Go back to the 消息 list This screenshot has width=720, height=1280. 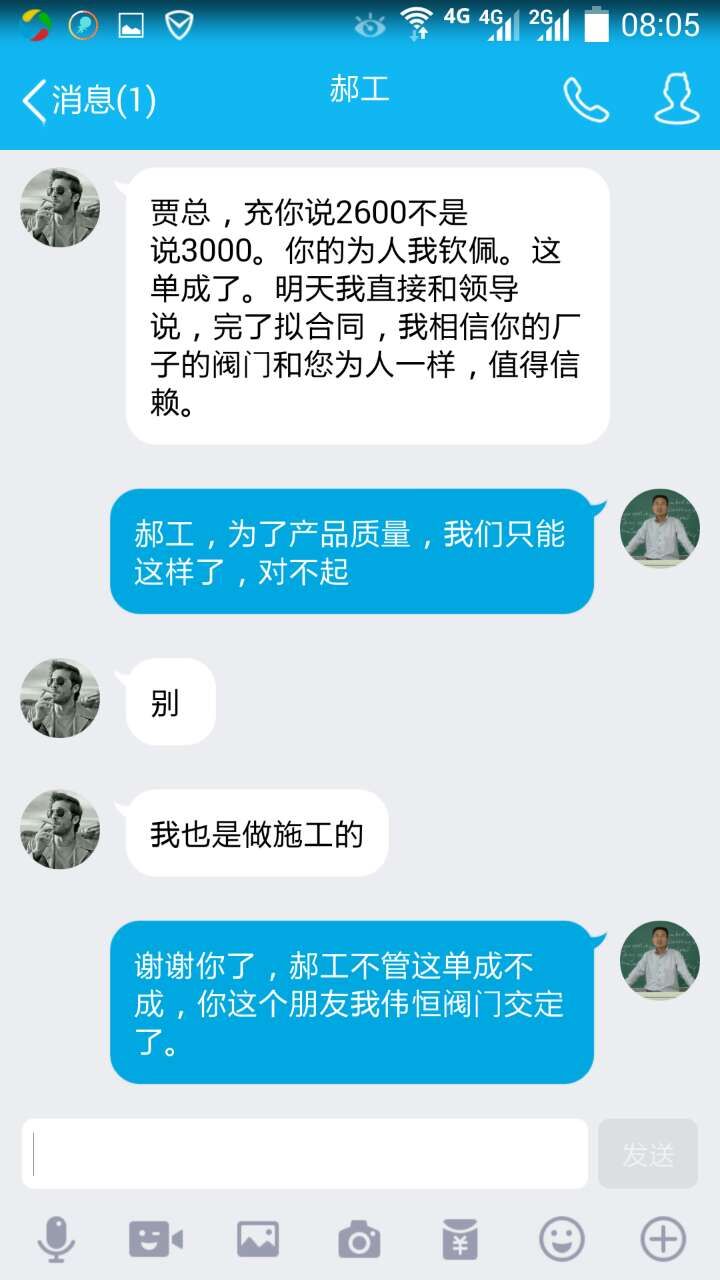tap(88, 100)
